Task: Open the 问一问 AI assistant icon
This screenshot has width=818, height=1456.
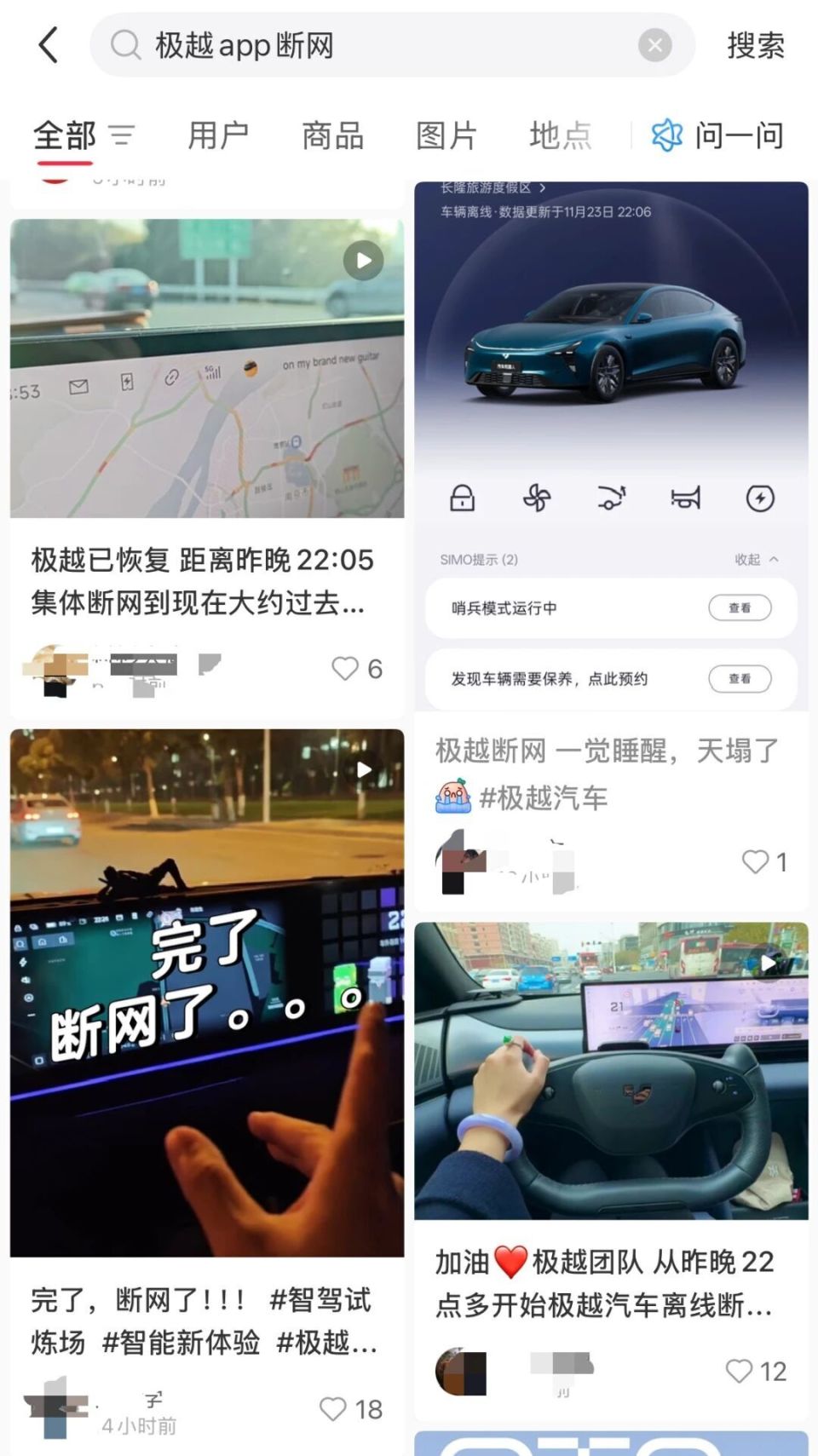Action: [x=665, y=135]
